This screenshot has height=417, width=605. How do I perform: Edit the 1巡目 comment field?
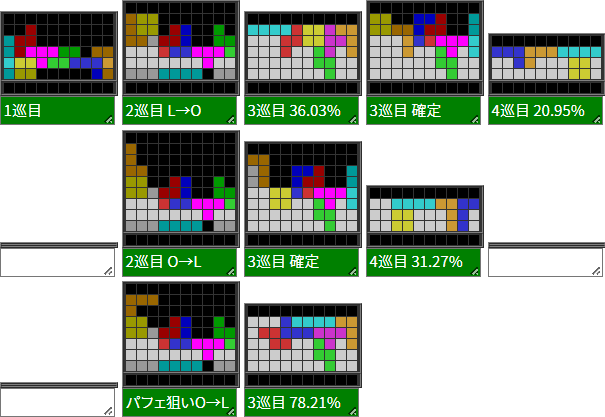point(58,110)
